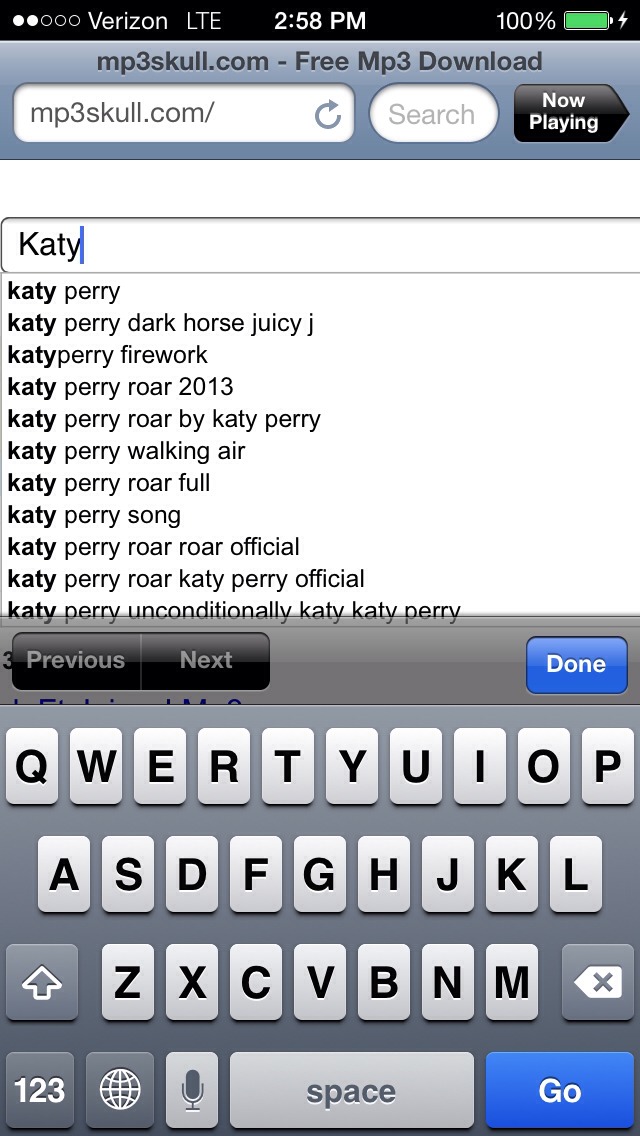Image resolution: width=640 pixels, height=1136 pixels.
Task: Pick the "katyperry firework" suggestion
Action: click(108, 356)
